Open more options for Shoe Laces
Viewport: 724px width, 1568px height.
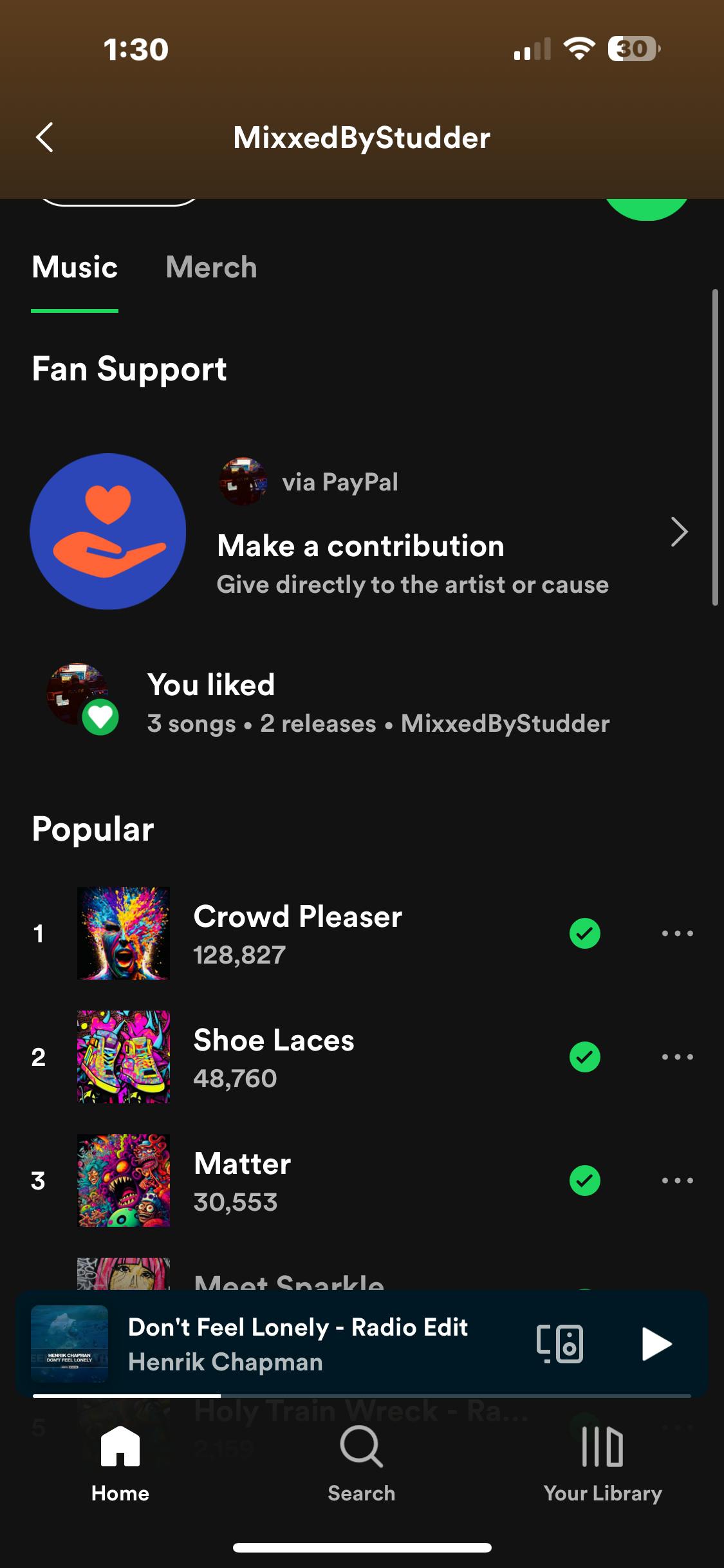pyautogui.click(x=677, y=1057)
